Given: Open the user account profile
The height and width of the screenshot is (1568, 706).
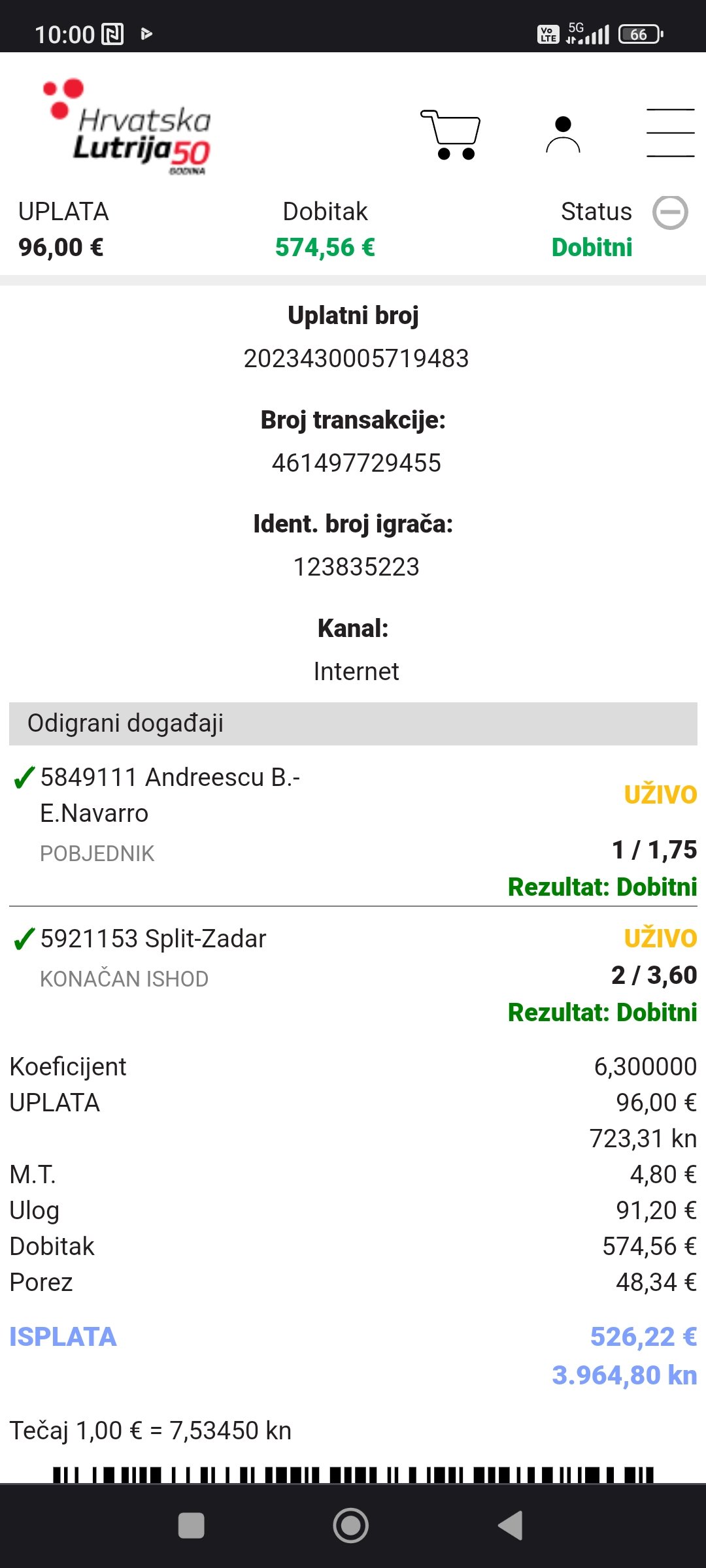Looking at the screenshot, I should coord(563,135).
